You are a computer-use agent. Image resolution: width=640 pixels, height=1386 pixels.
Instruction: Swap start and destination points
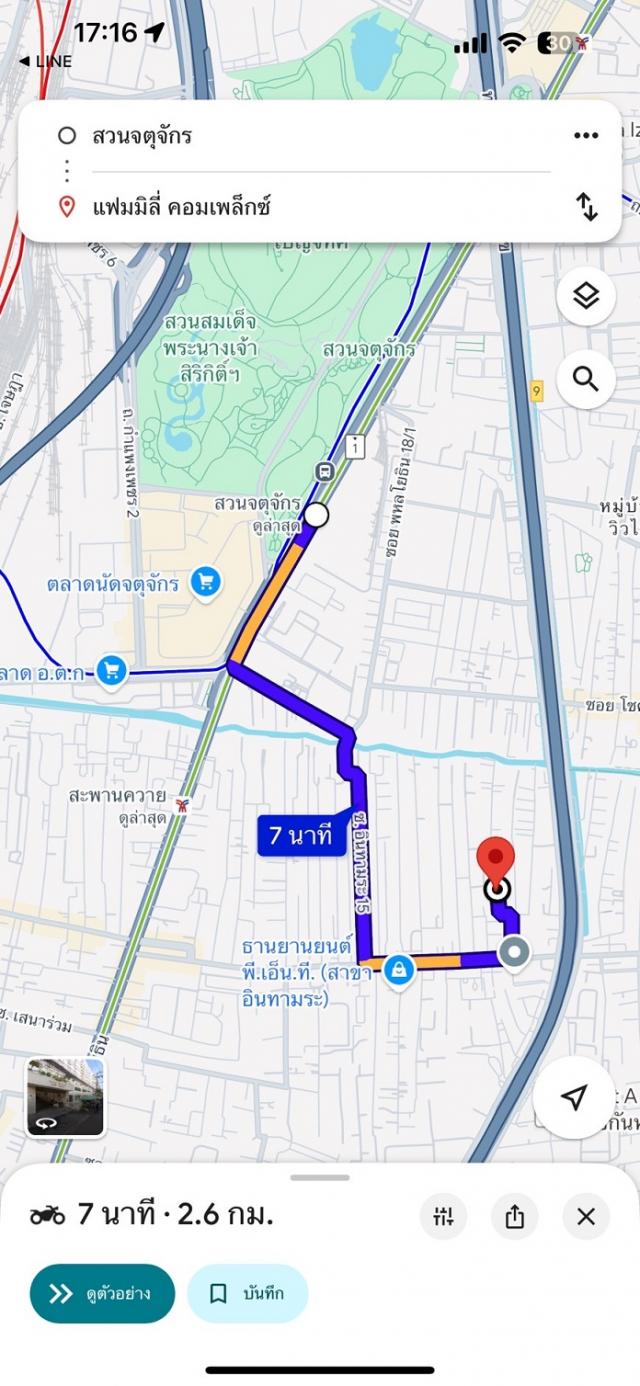point(586,207)
